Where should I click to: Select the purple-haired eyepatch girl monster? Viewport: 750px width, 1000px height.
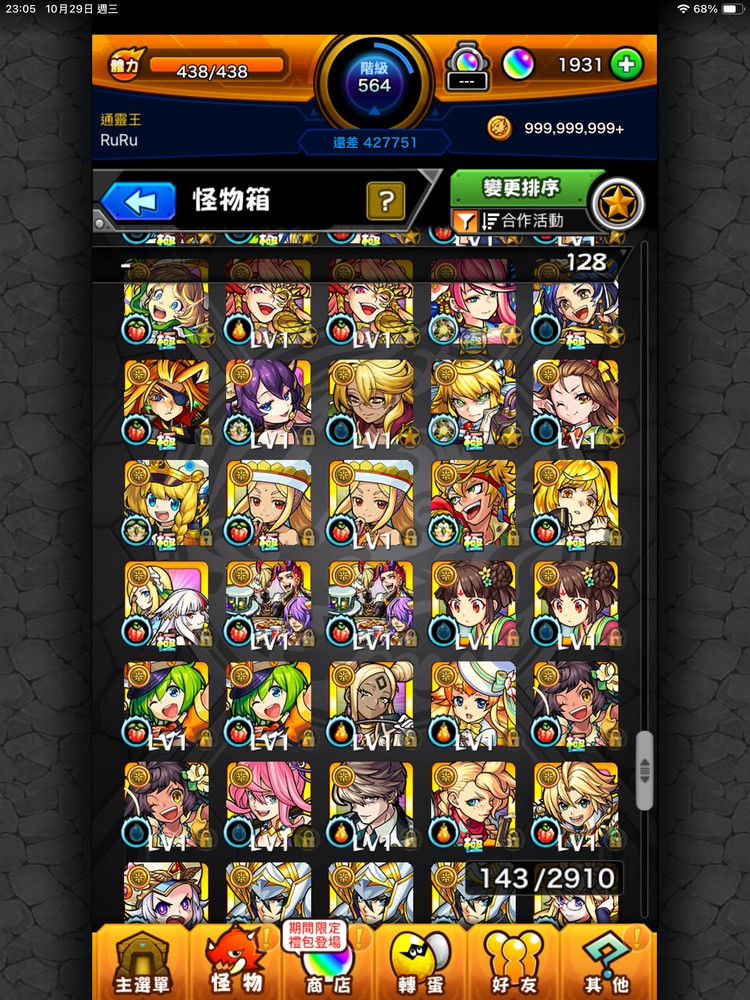(269, 403)
